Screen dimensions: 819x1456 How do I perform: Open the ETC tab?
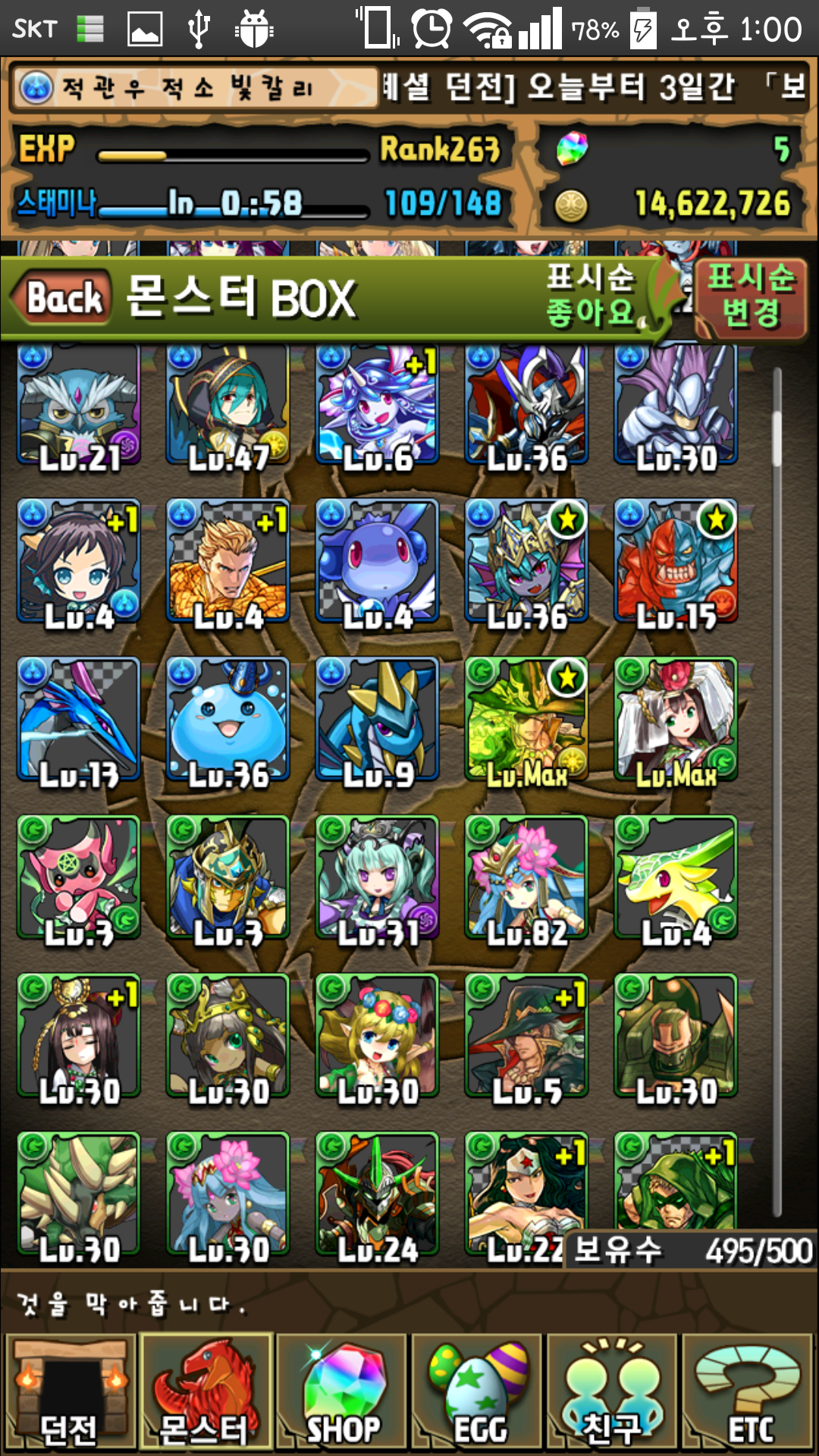pyautogui.click(x=748, y=1392)
